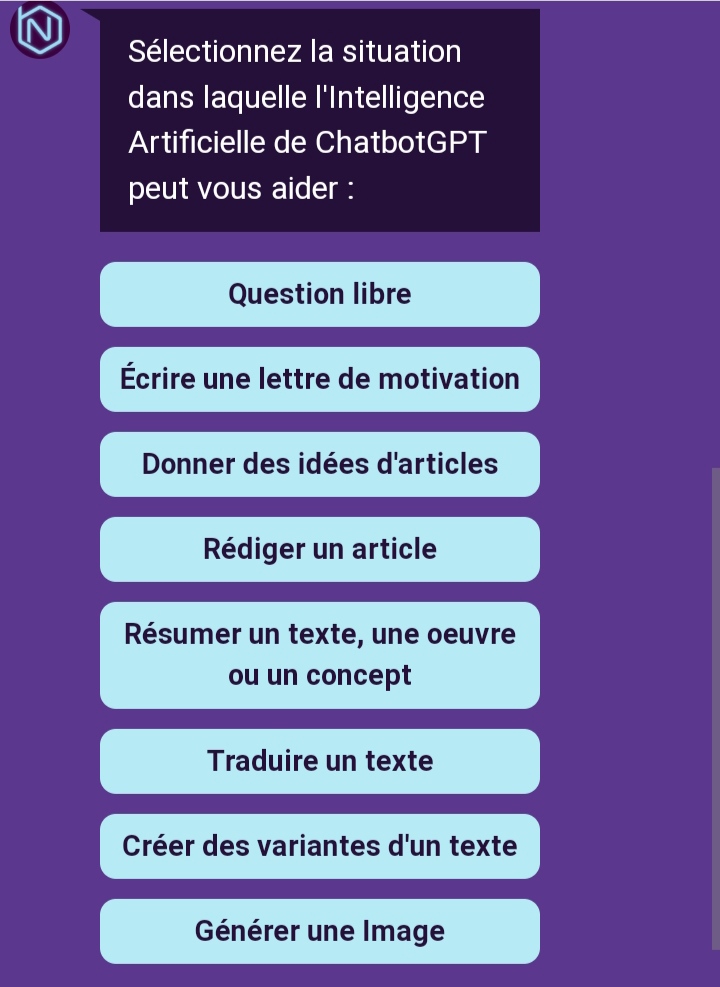Tap Donner des idées d'articles
Viewport: 720px width, 987px height.
click(320, 464)
